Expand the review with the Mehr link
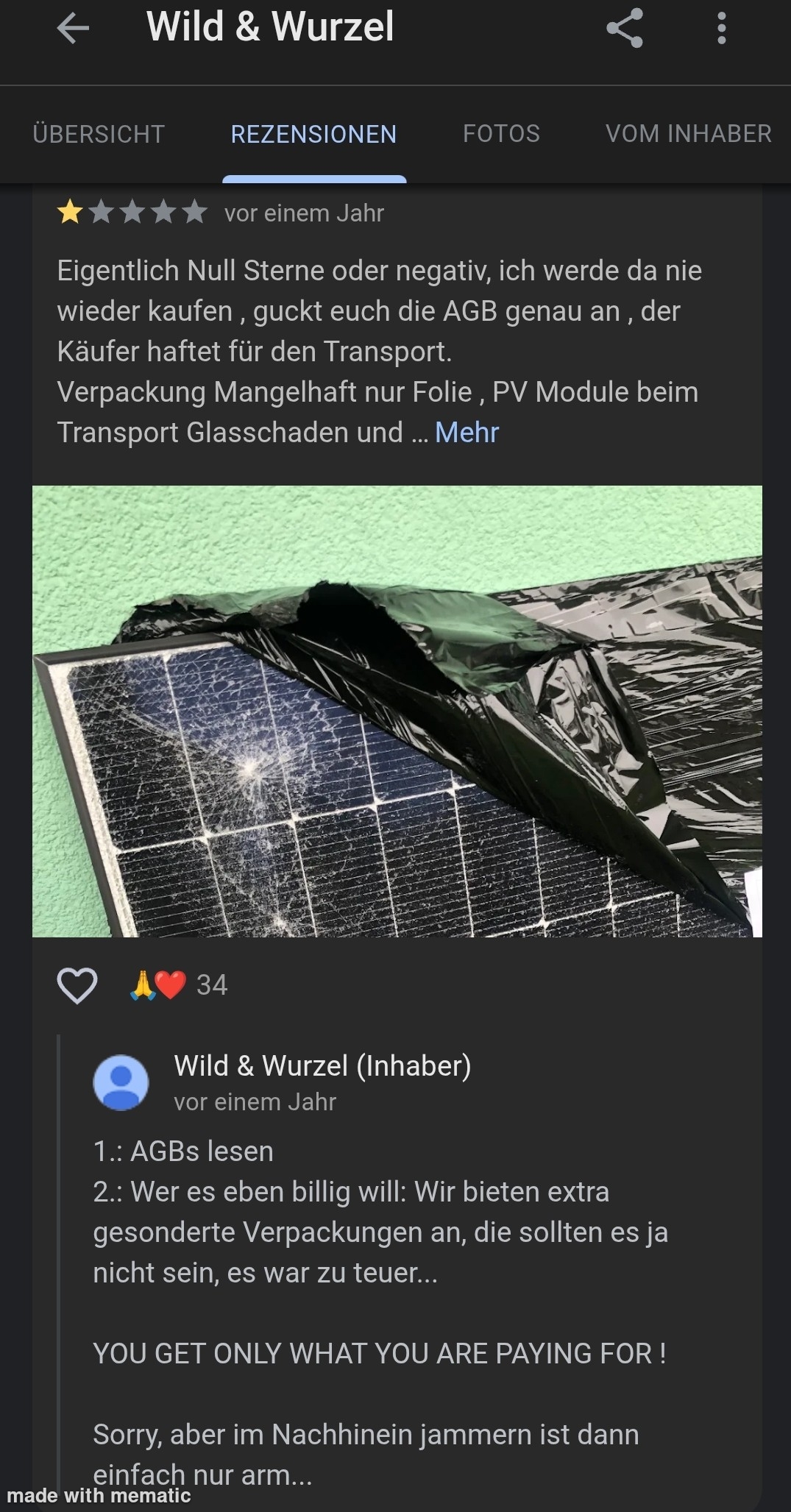The image size is (791, 1512). click(x=467, y=433)
